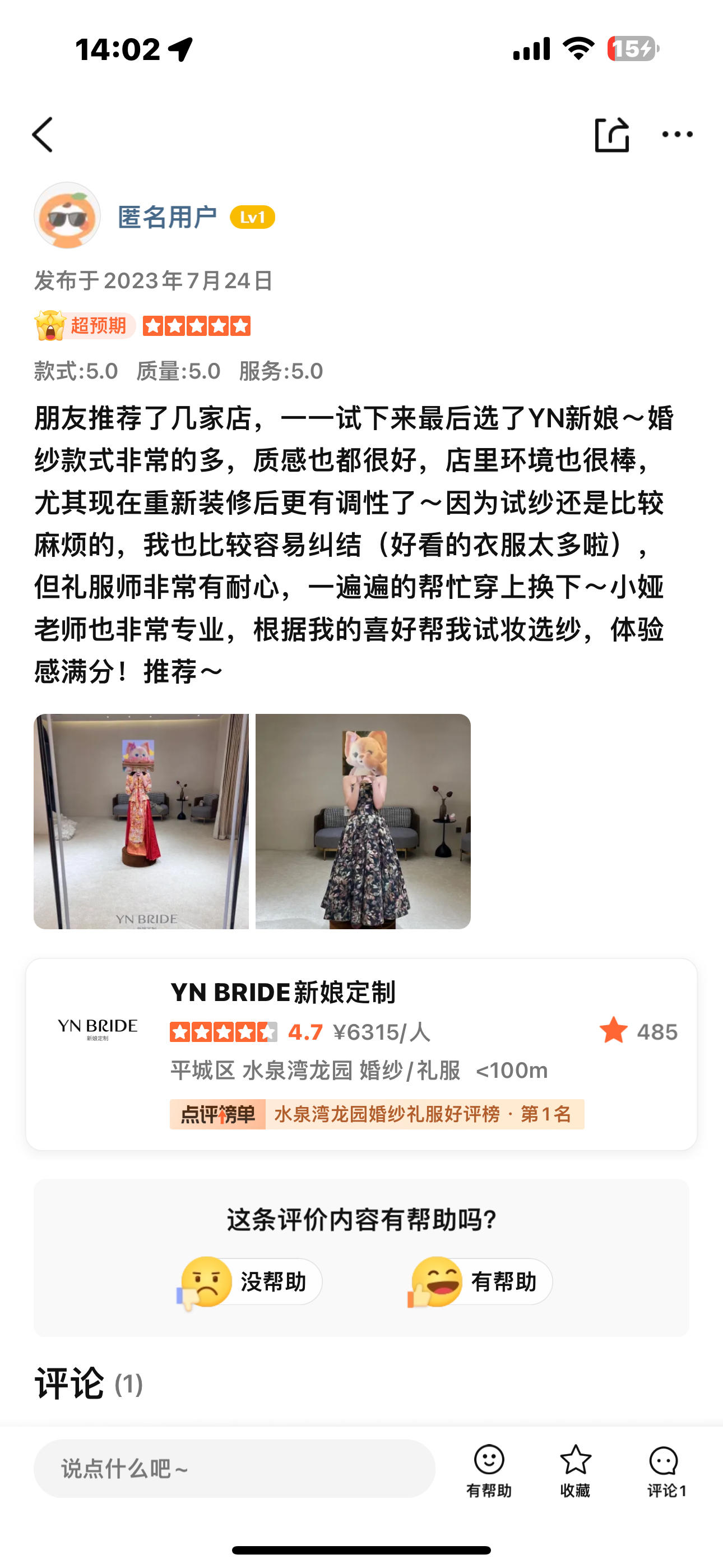This screenshot has height=1568, width=723.
Task: Mark review as 有帮助 with thumbs-up emoji
Action: coord(480,1281)
